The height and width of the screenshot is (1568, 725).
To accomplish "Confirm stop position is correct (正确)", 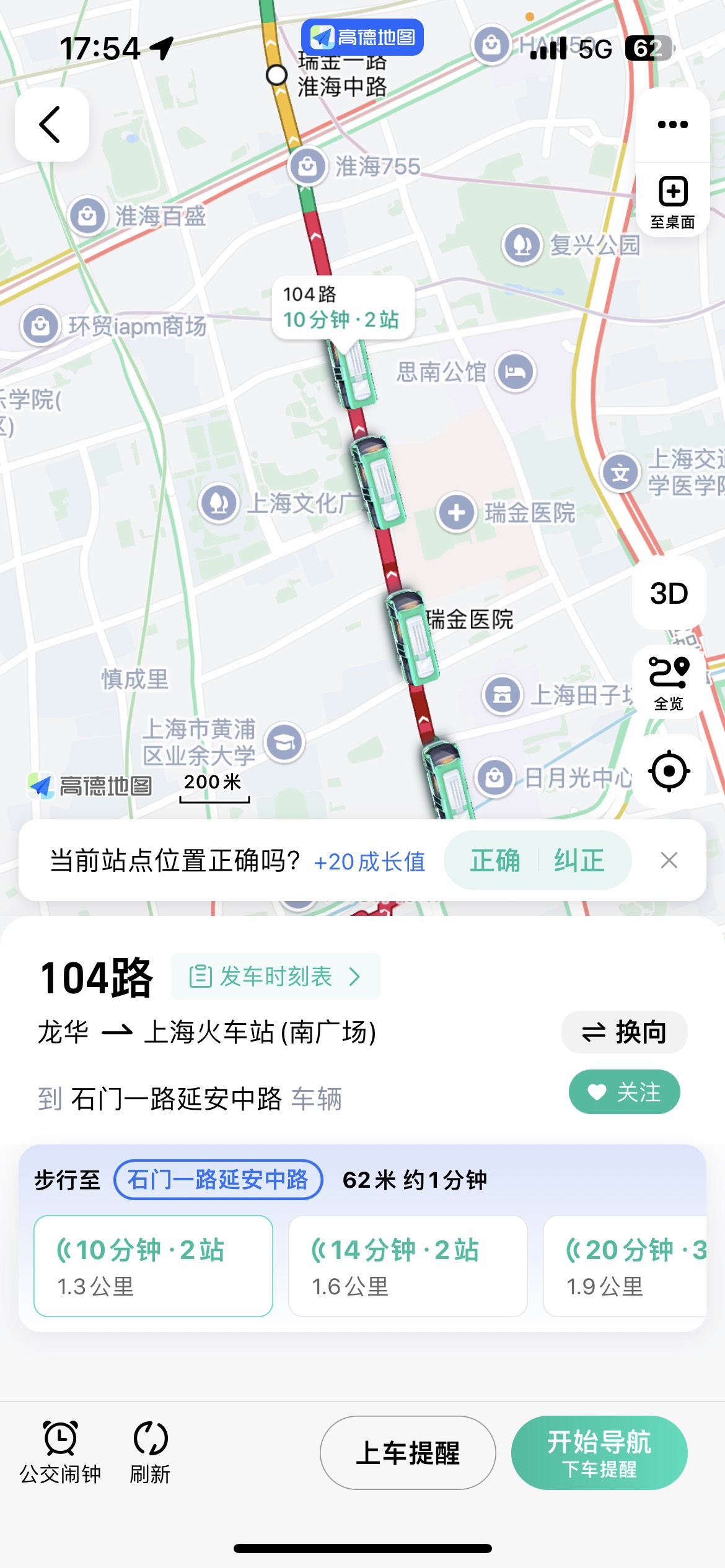I will (494, 861).
